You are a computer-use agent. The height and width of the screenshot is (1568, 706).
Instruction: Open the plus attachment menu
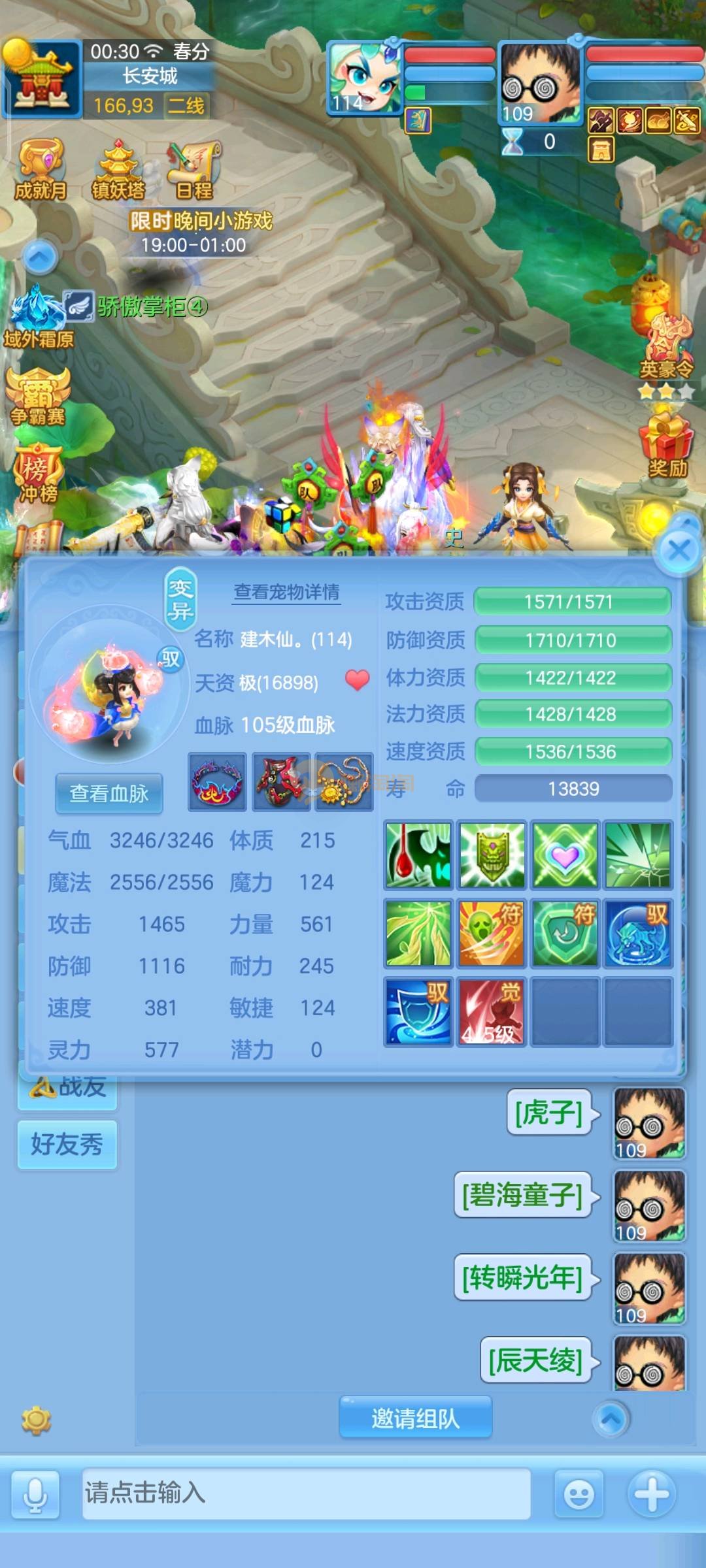[x=652, y=1494]
